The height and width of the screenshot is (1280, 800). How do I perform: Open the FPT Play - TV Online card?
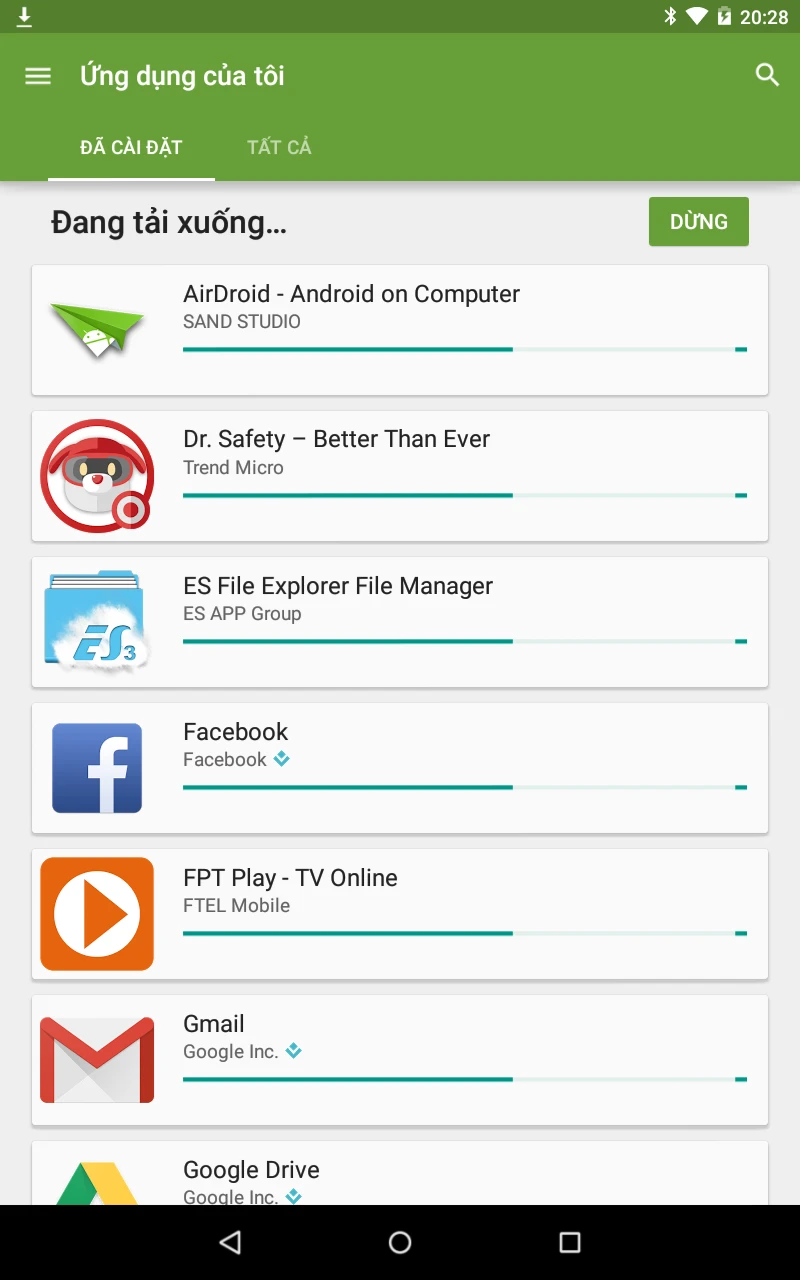tap(400, 914)
